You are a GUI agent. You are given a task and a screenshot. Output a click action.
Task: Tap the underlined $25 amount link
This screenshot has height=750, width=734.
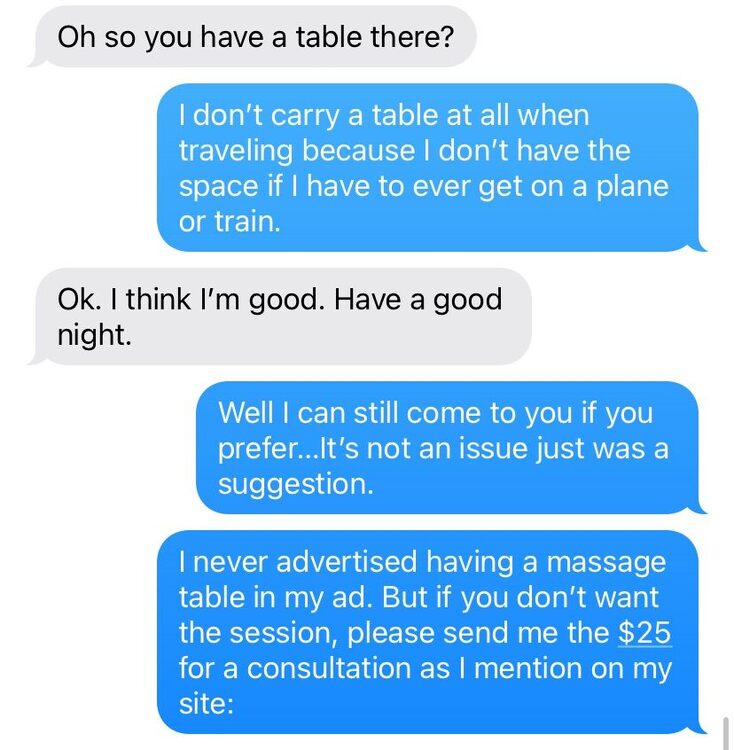645,633
